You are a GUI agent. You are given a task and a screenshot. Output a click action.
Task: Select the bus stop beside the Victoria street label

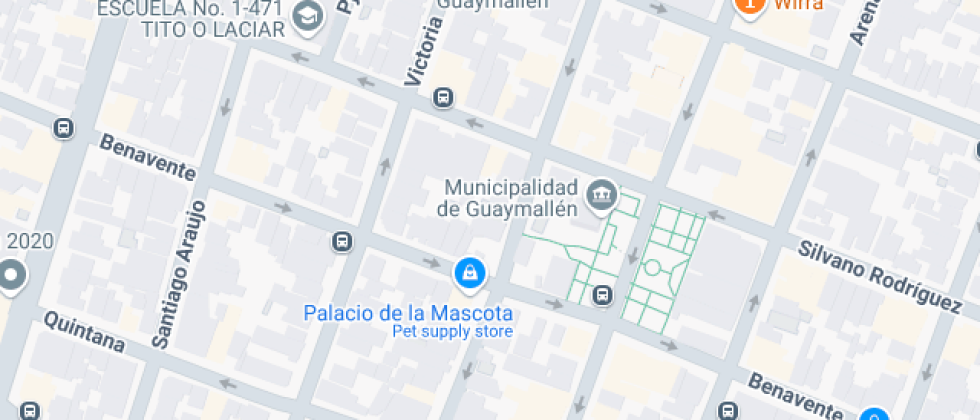point(443,98)
